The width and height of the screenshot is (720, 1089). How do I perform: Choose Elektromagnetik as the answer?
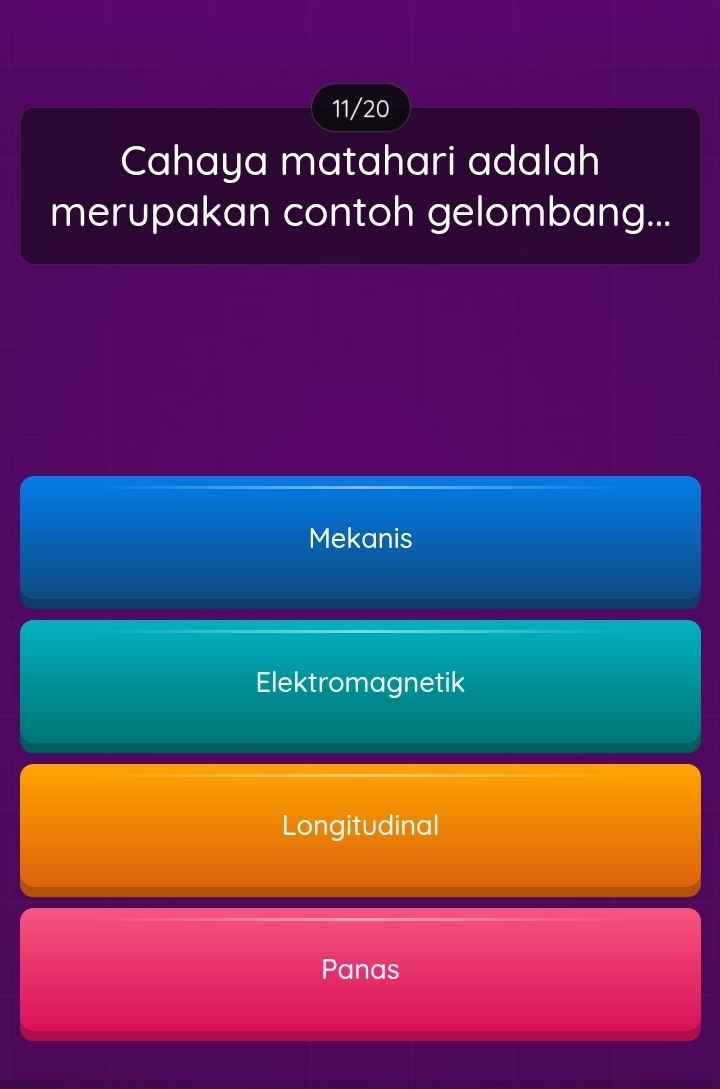coord(360,684)
